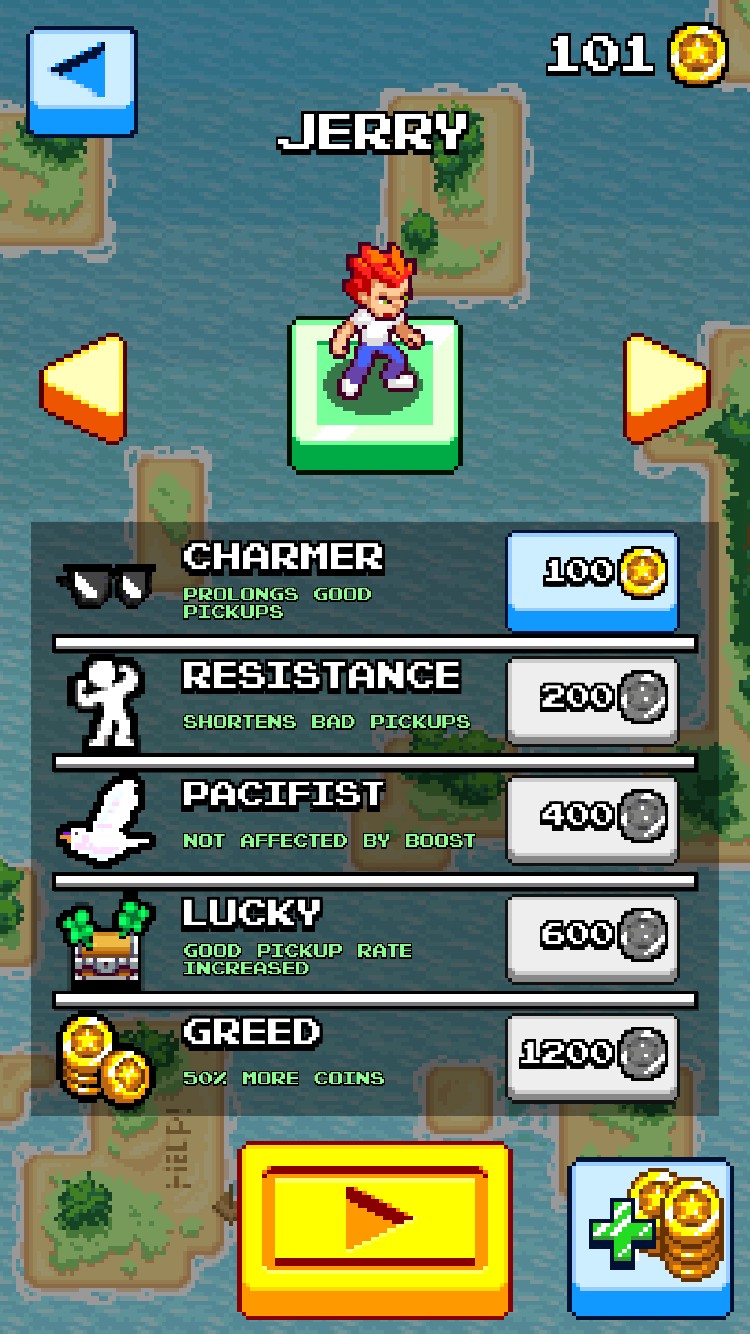Viewport: 750px width, 1334px height.
Task: Buy the Charmer perk for 100 coins
Action: point(592,578)
